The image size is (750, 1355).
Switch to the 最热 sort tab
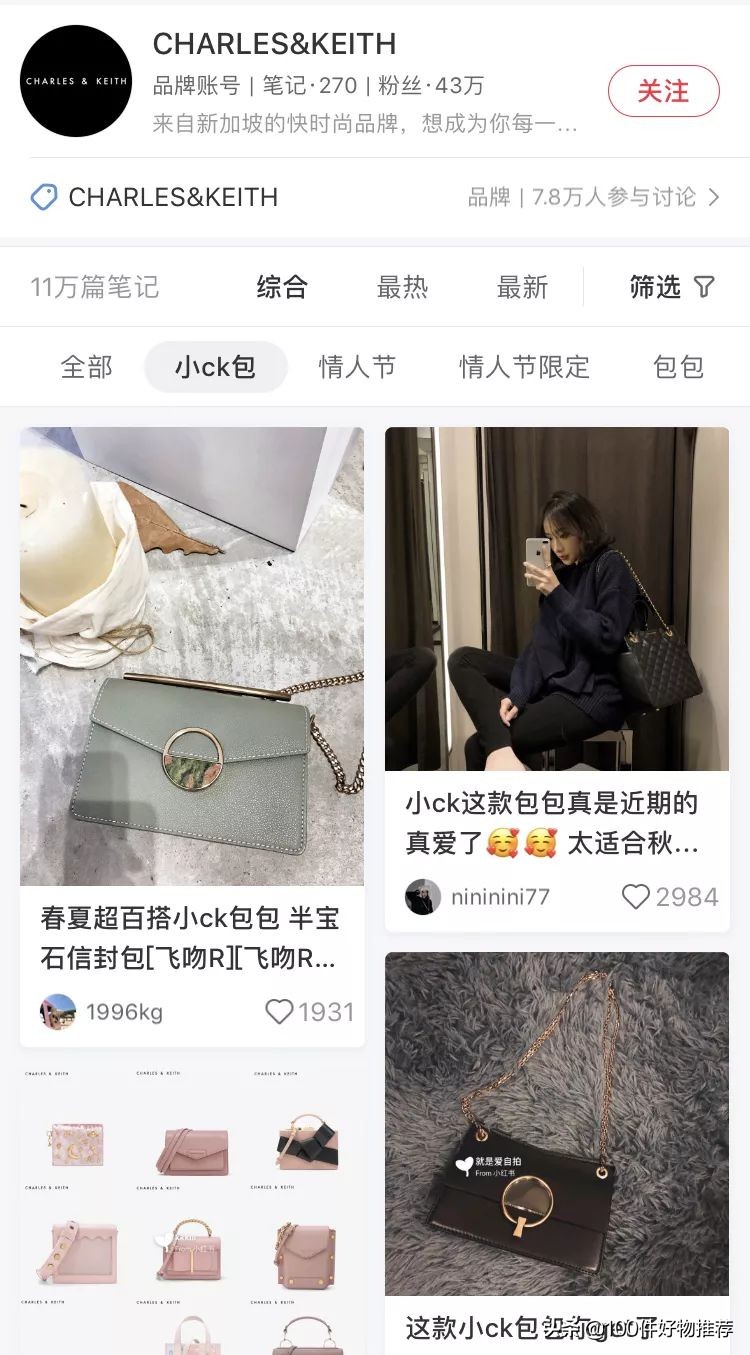pyautogui.click(x=403, y=288)
